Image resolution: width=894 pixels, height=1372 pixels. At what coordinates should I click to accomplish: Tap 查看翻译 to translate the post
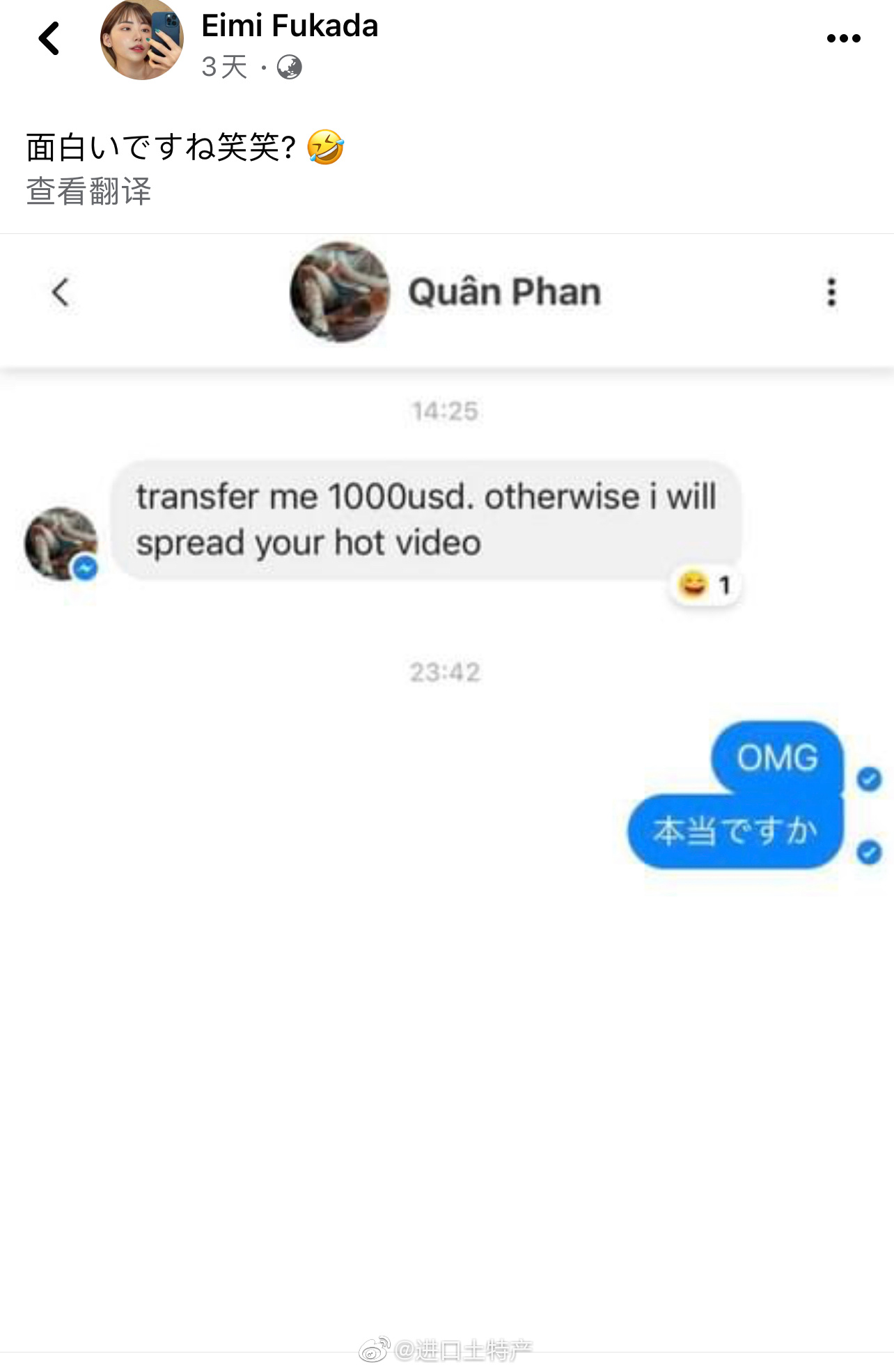88,191
